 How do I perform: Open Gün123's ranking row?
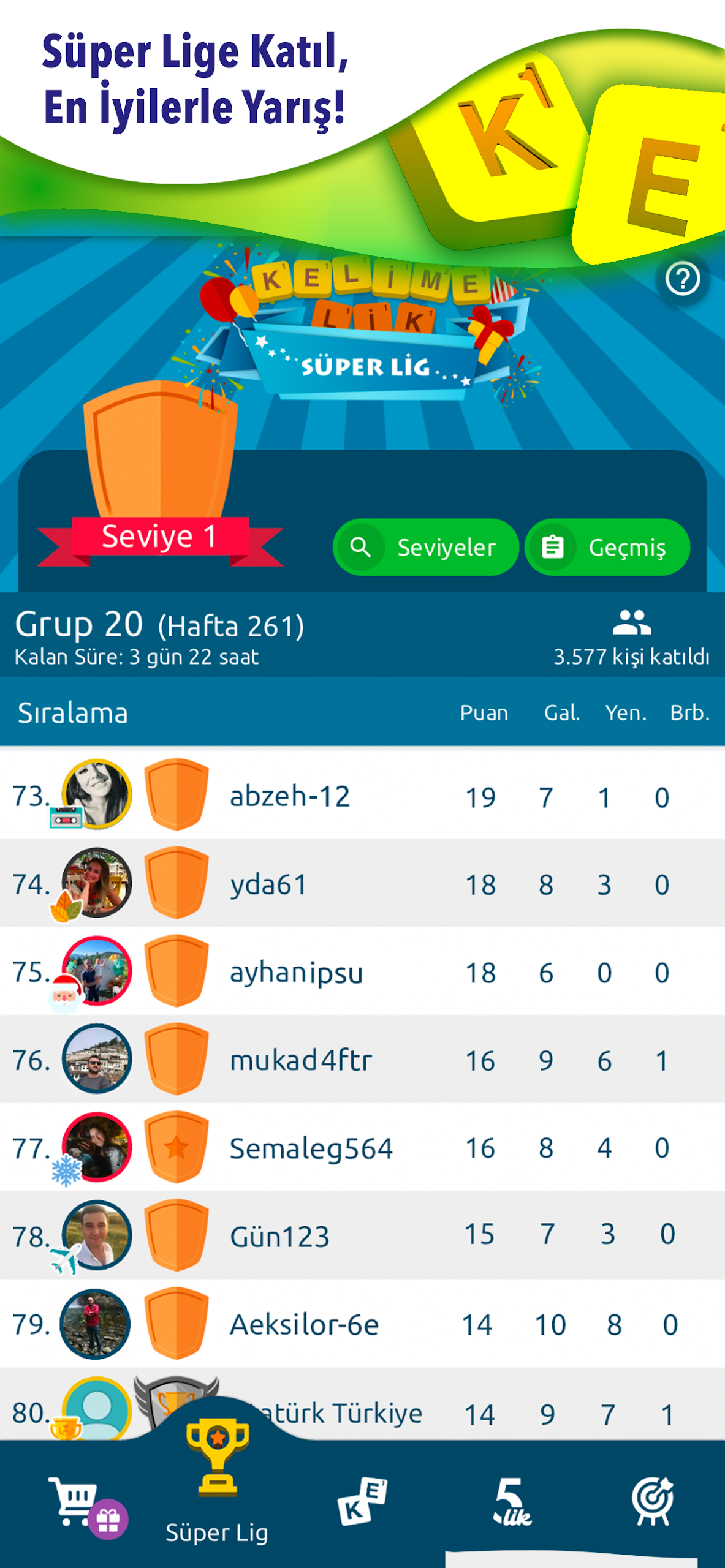[x=362, y=1235]
